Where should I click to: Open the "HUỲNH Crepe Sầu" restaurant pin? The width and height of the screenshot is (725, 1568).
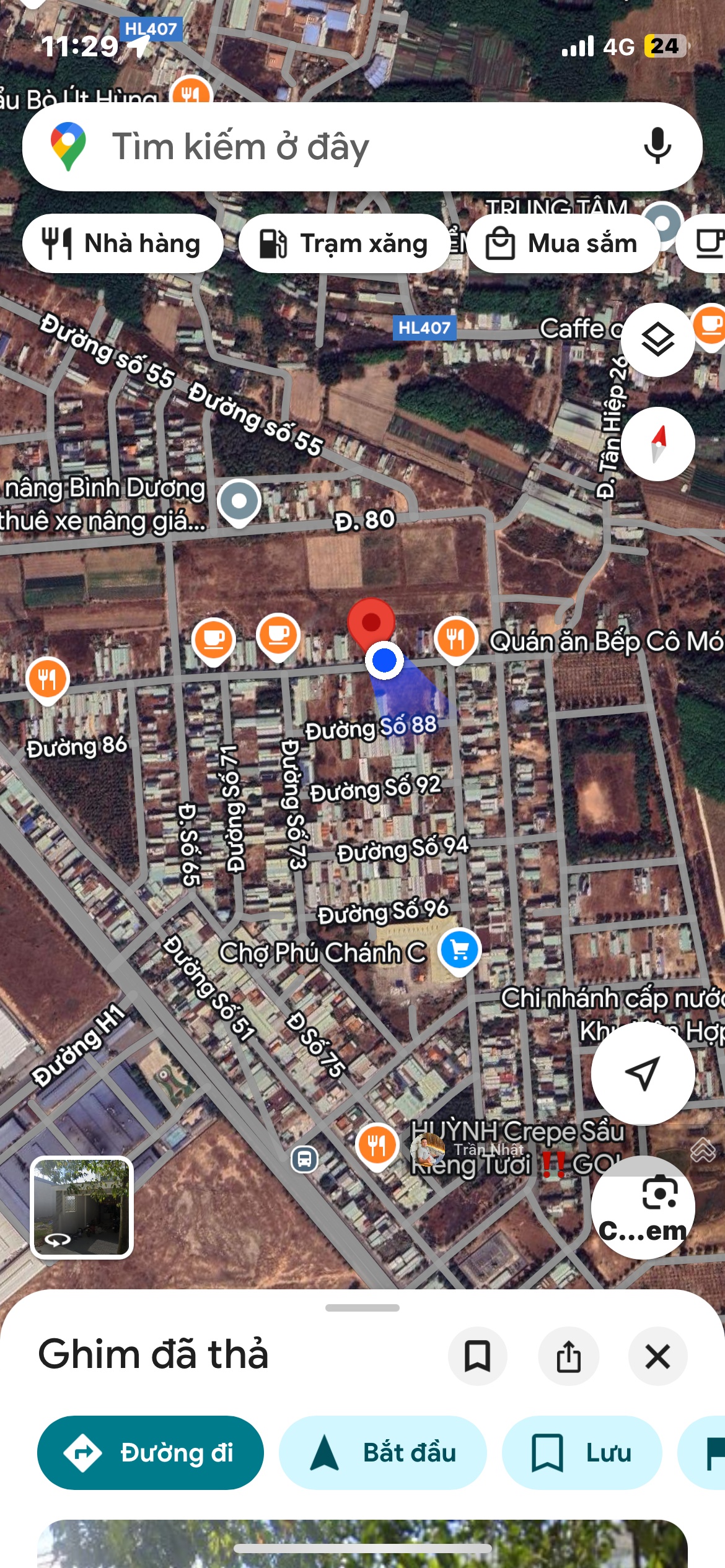coord(377,1143)
